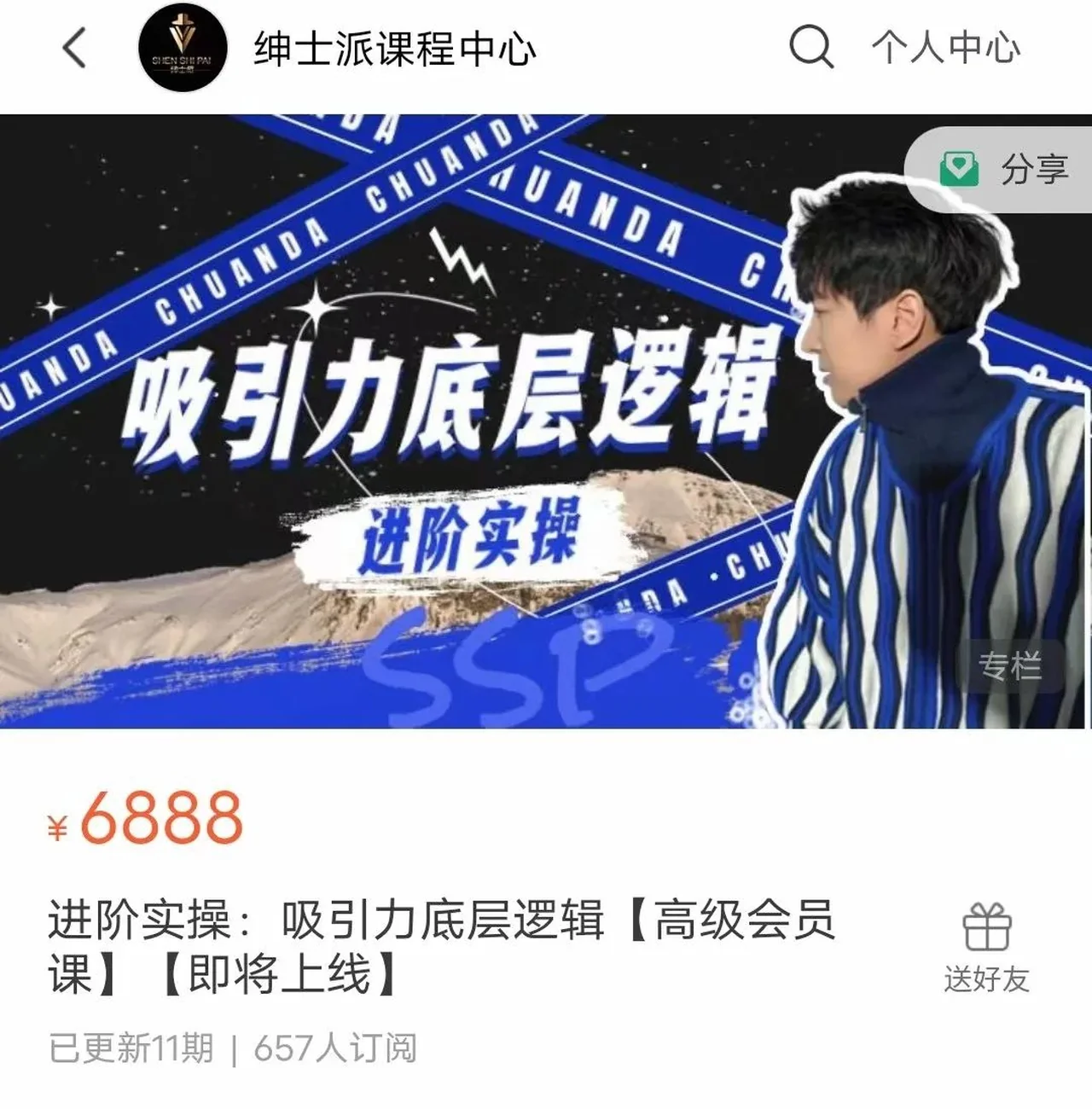Open the course title 进阶实操：吸引力底层逻辑 link
The width and height of the screenshot is (1092, 1109).
coord(341,920)
